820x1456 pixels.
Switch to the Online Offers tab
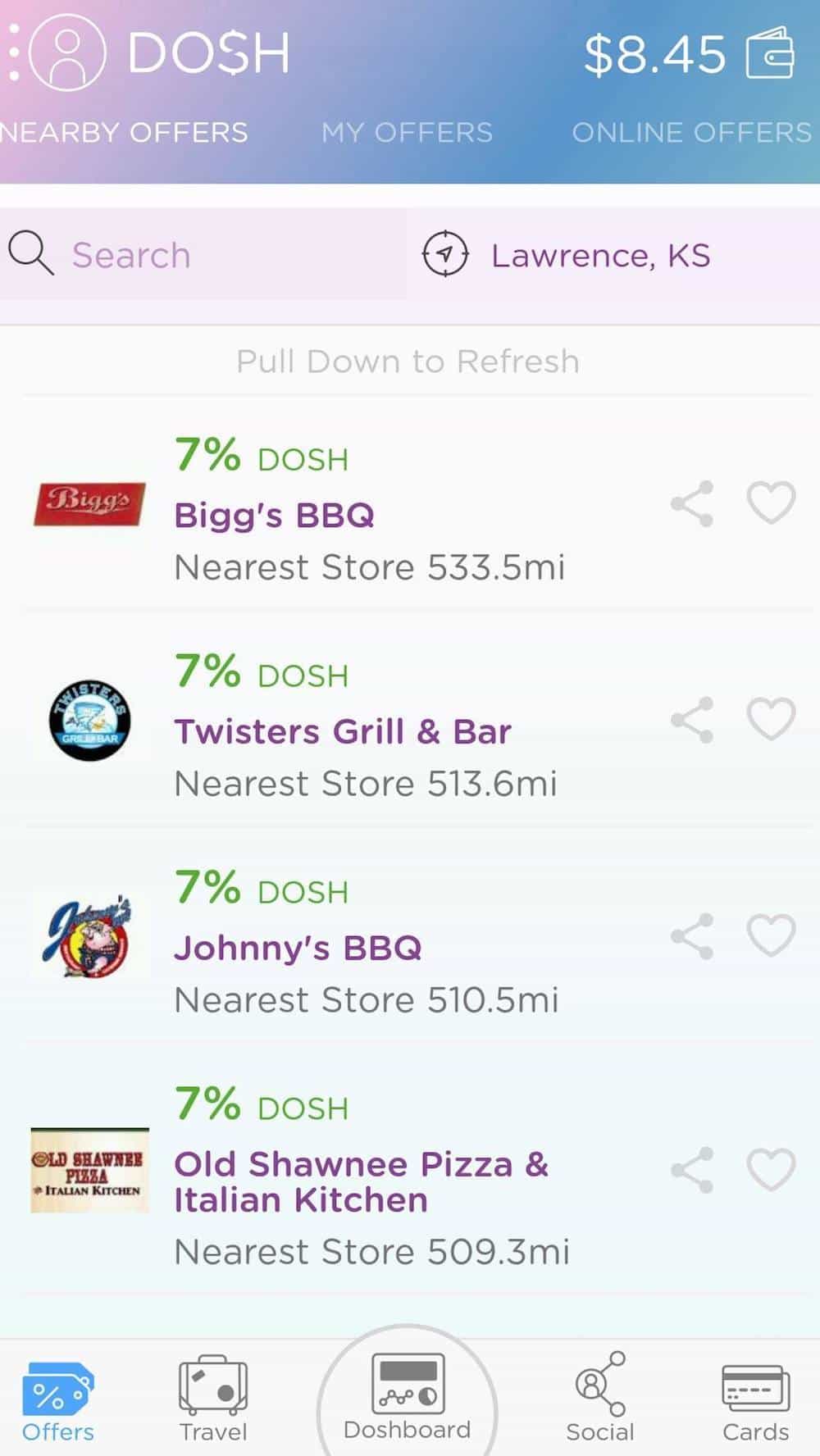691,132
